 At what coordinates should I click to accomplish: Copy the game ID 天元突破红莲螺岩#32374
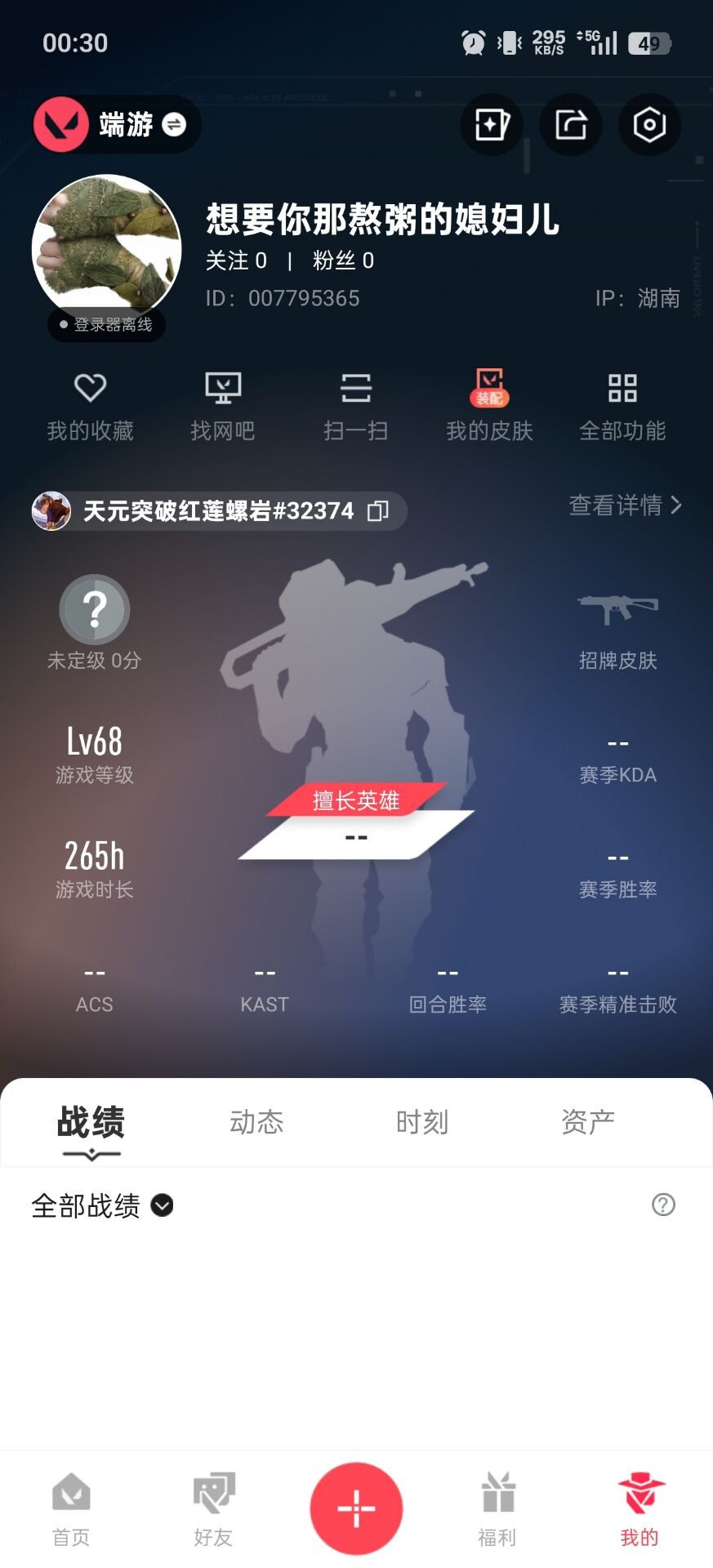click(x=378, y=511)
